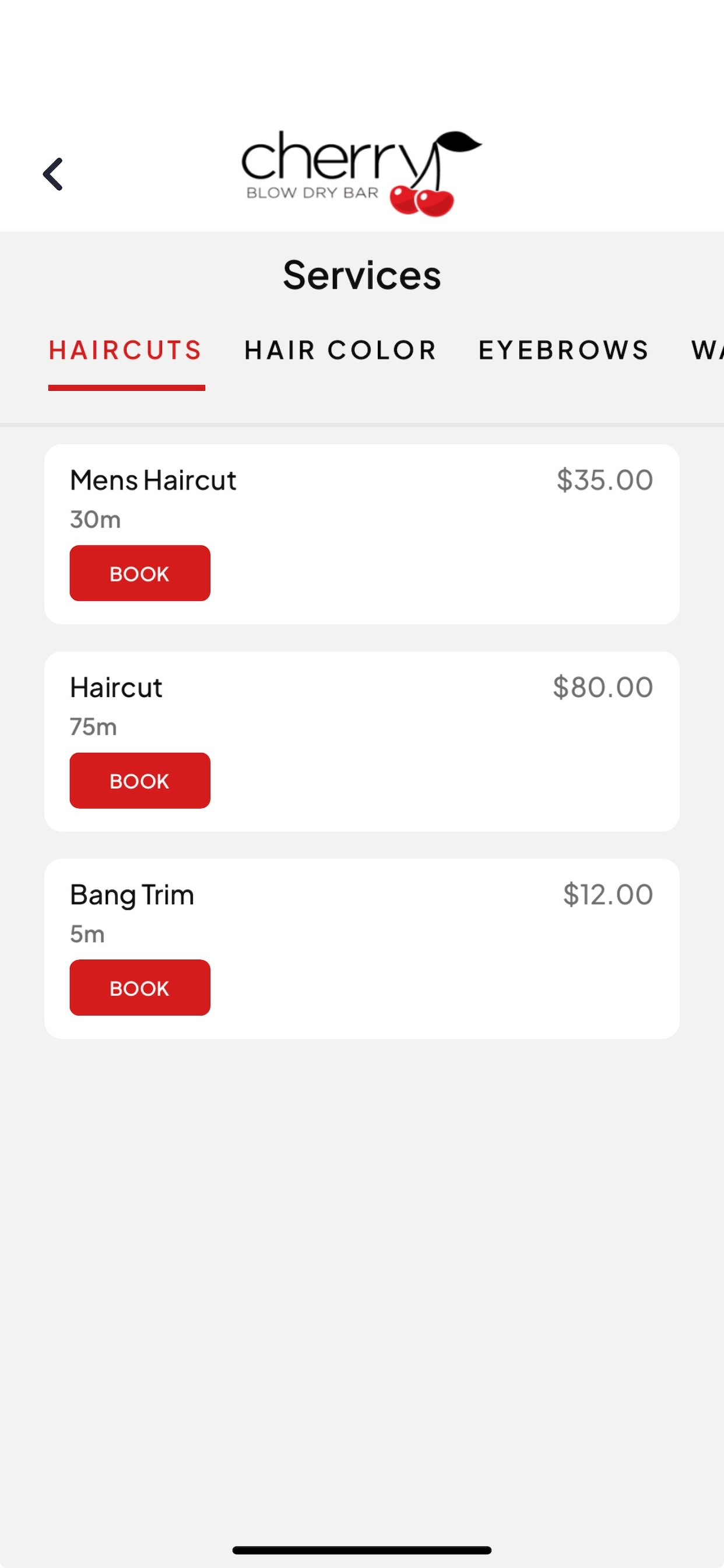Open the Eyebrows tab
The height and width of the screenshot is (1568, 724).
pos(564,351)
